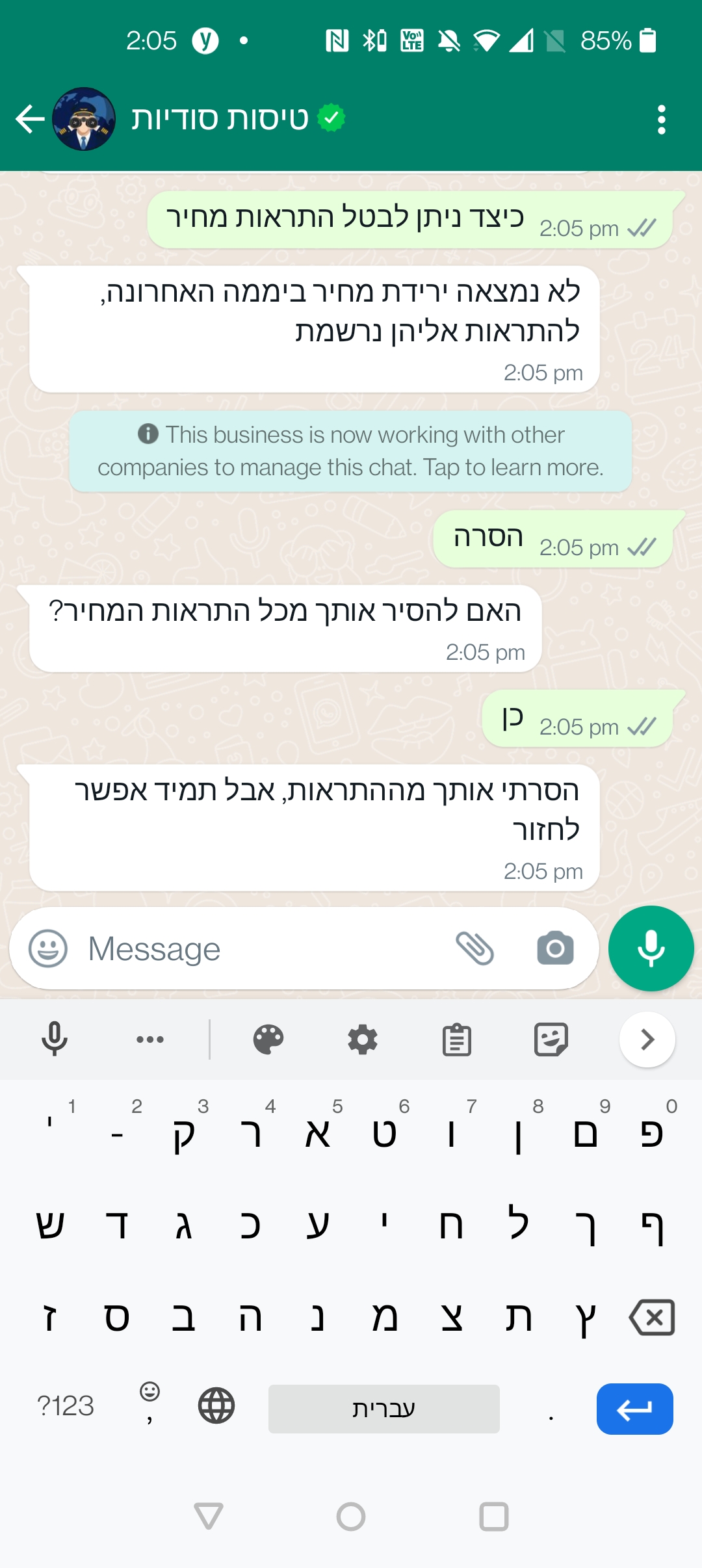Open keyboard sticker panel
The image size is (702, 1568).
(x=551, y=1039)
